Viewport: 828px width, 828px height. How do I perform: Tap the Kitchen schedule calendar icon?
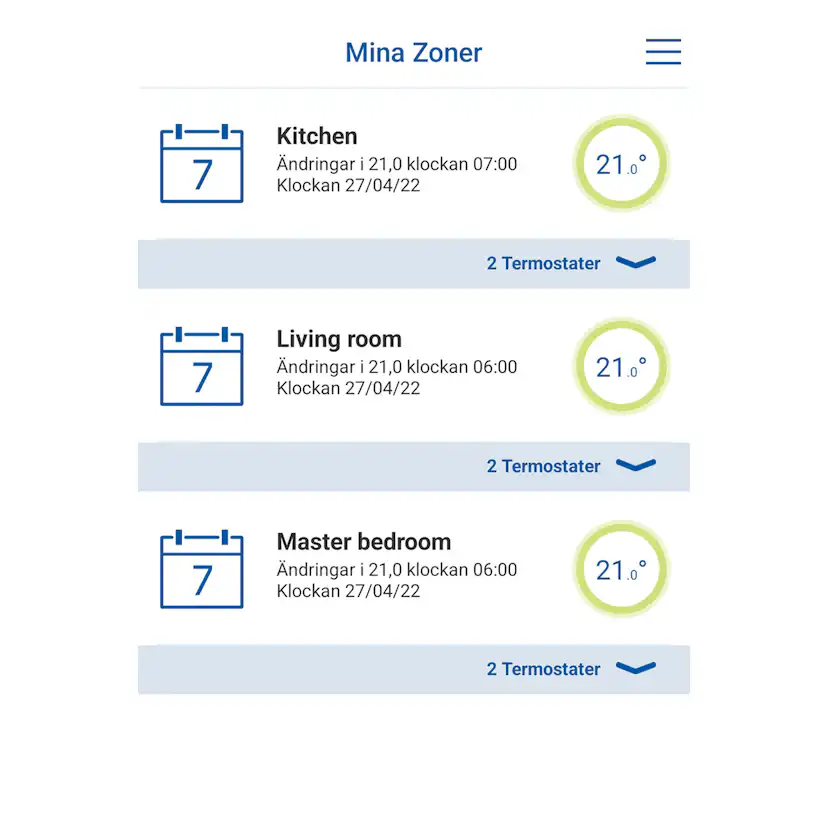point(202,165)
